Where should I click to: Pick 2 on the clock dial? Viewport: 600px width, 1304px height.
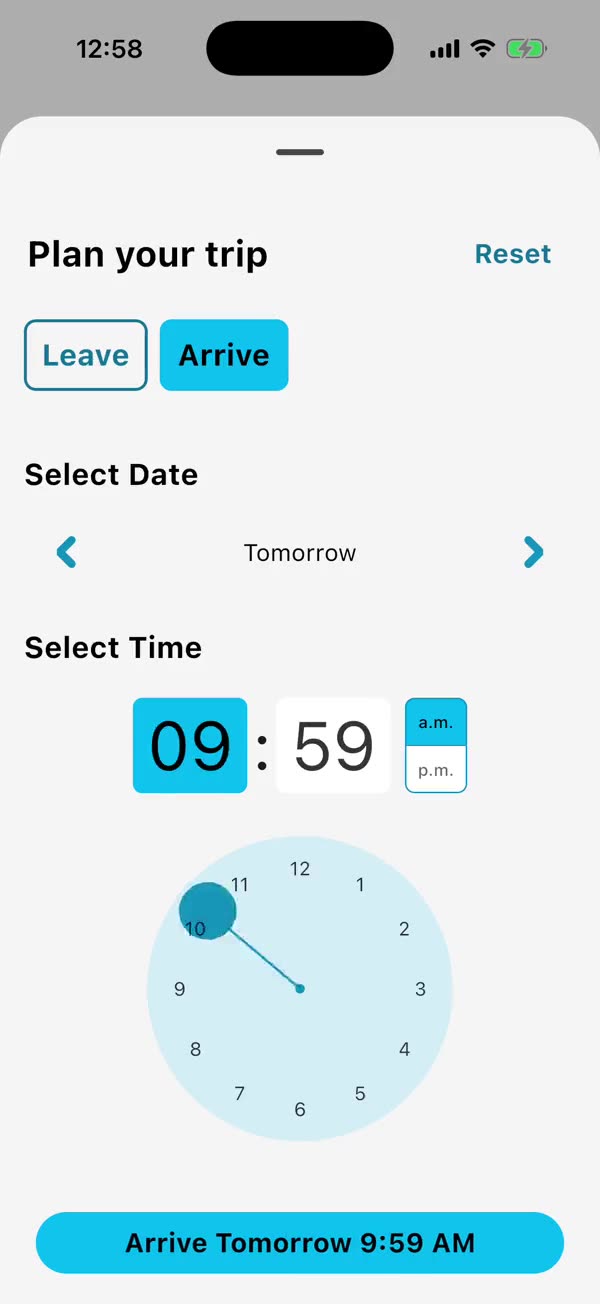(x=404, y=929)
